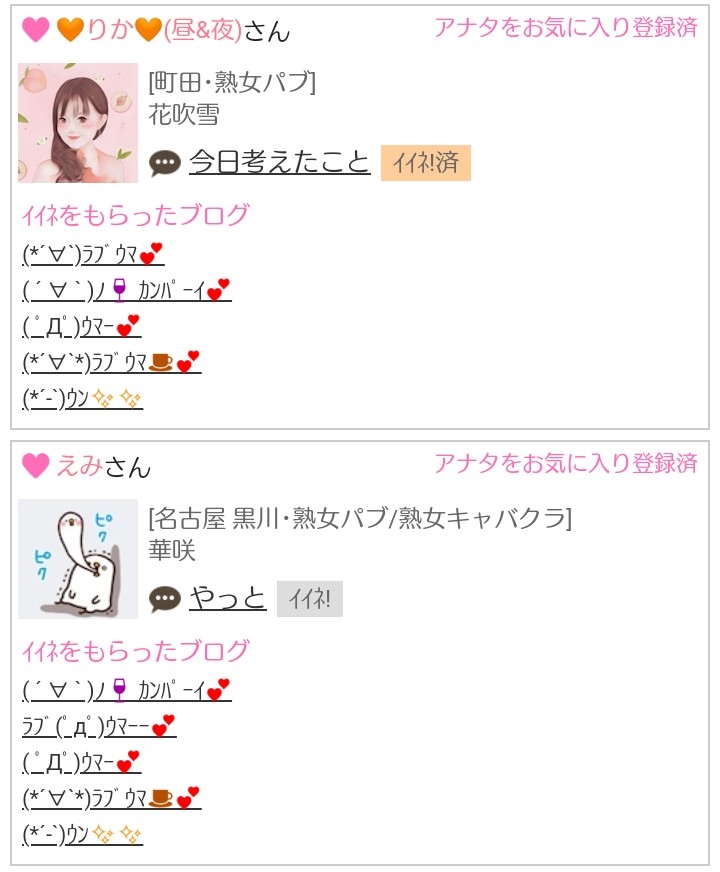The width and height of the screenshot is (720, 872).
Task: Click えみ's white seal character thumbnail
Action: tap(79, 560)
